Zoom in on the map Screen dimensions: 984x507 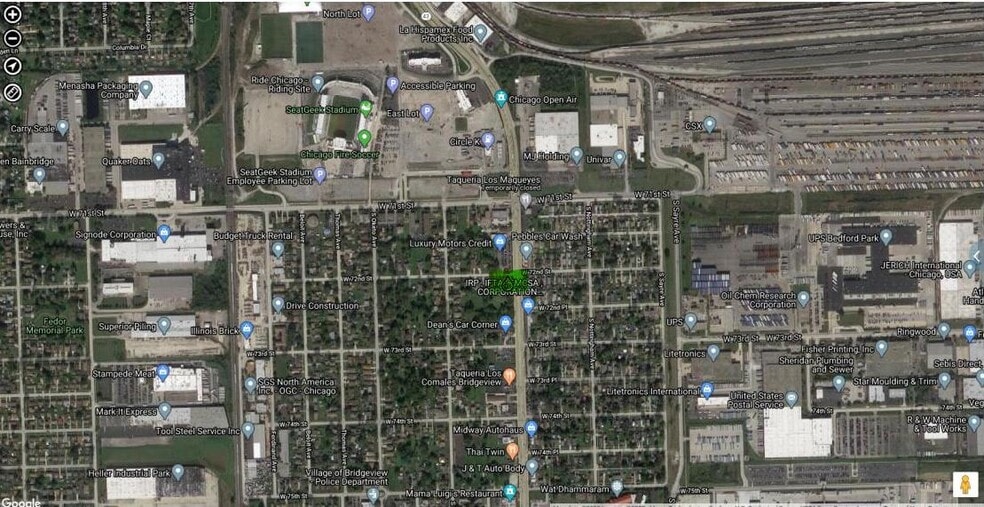coord(12,14)
